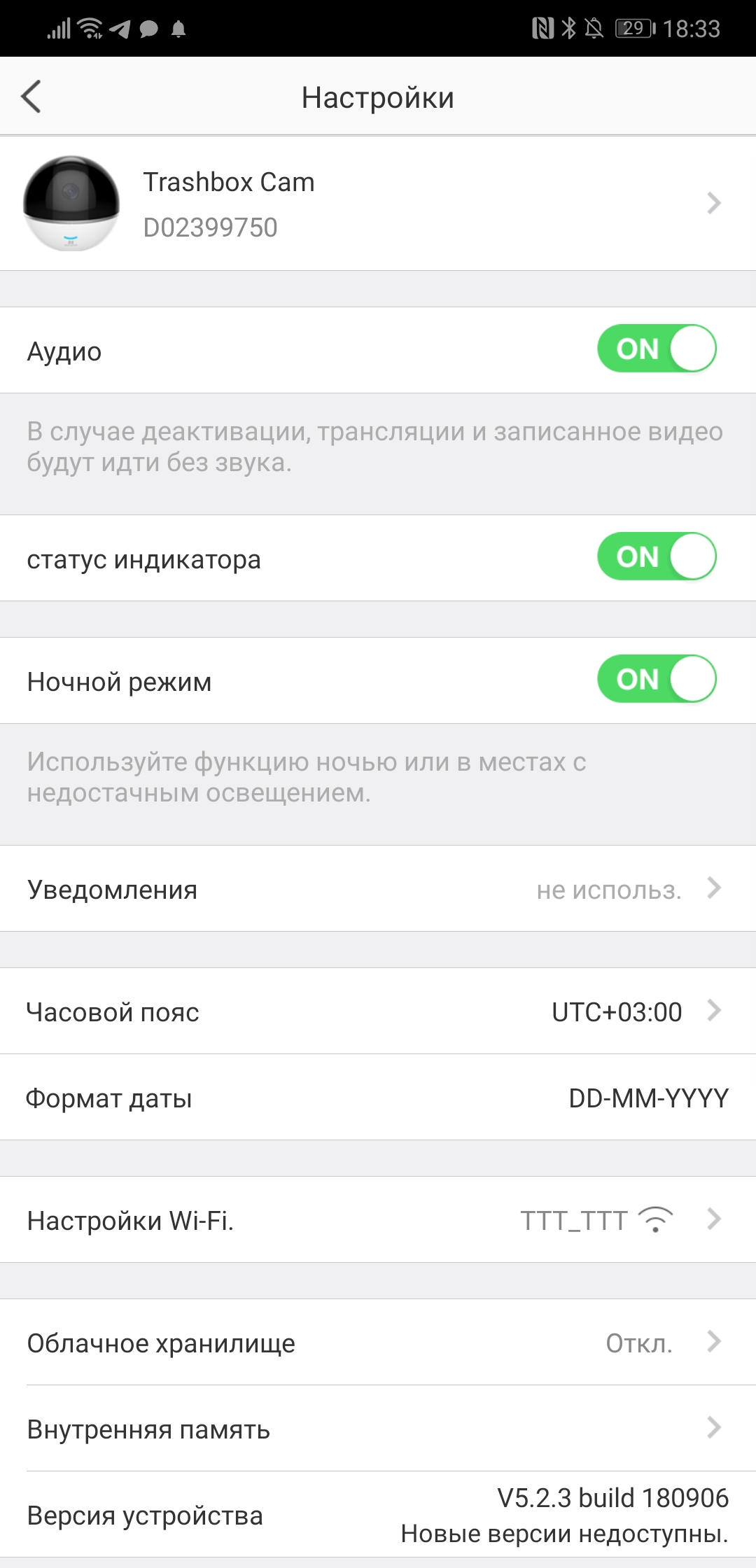
Task: Switch off Ночной режим
Action: click(x=656, y=679)
